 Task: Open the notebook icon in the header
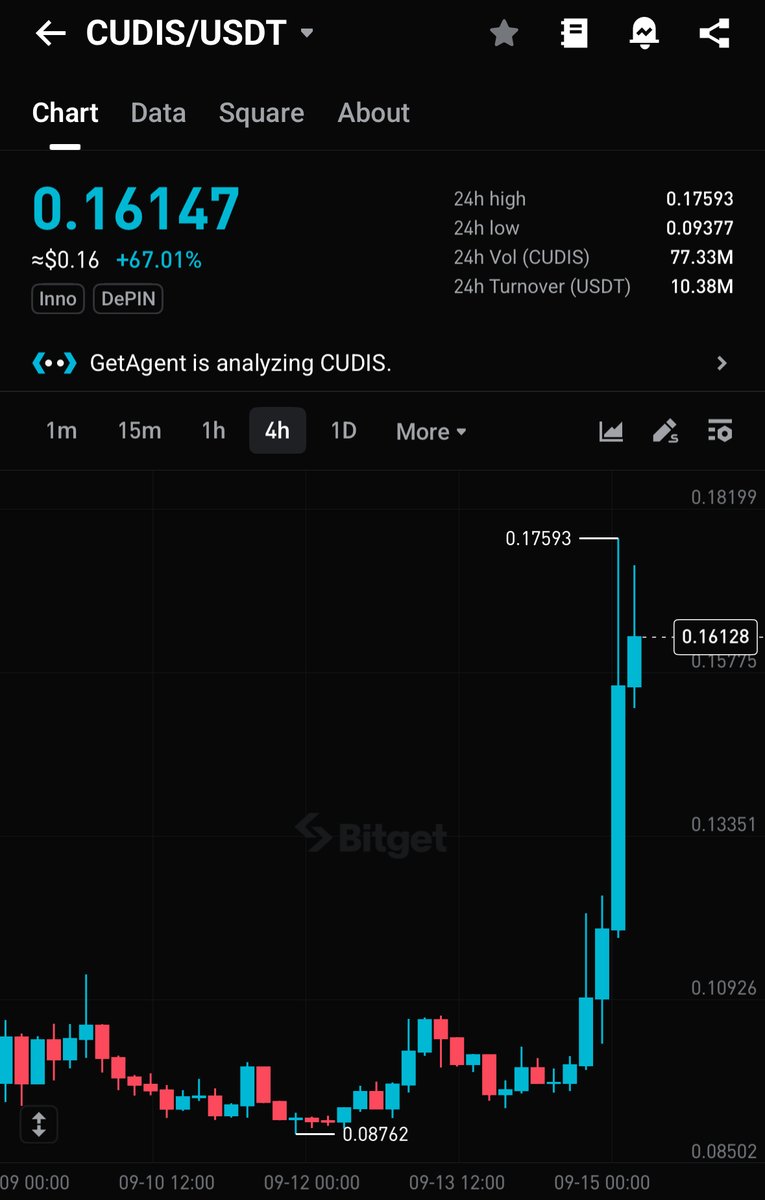click(x=574, y=34)
